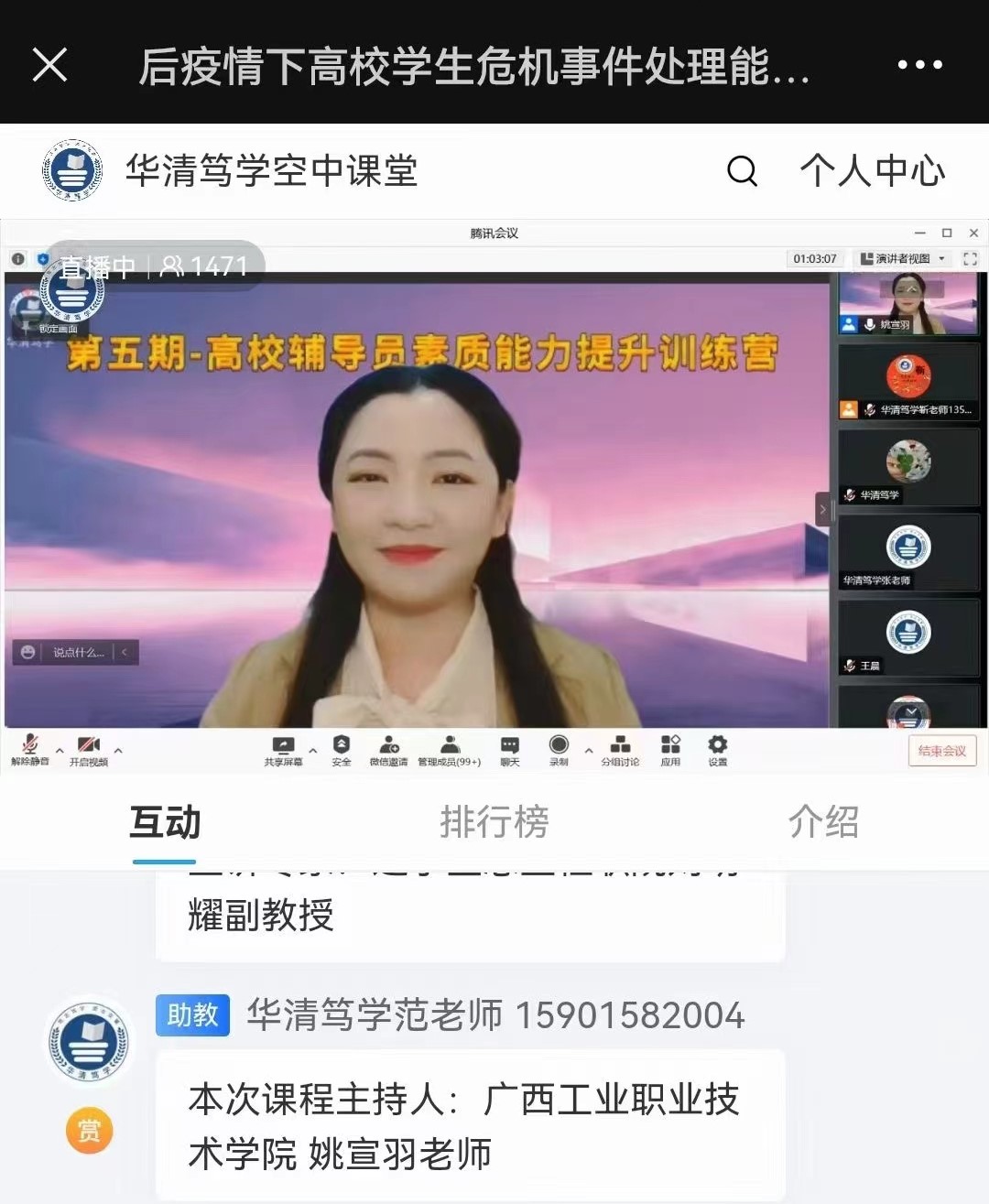Viewport: 989px width, 1204px height.
Task: Tap the search magnifier icon
Action: pos(742,170)
